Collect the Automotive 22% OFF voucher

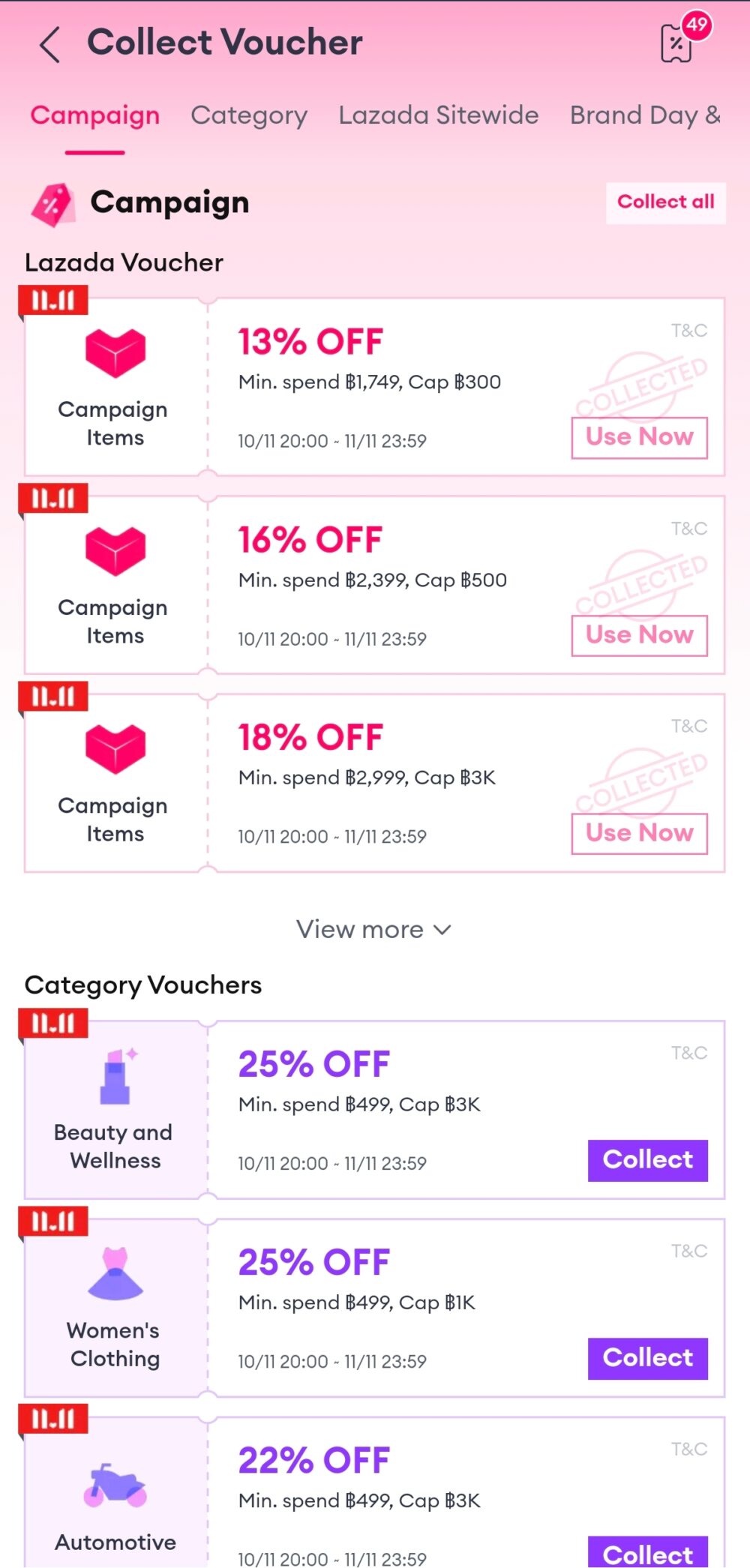click(647, 1552)
